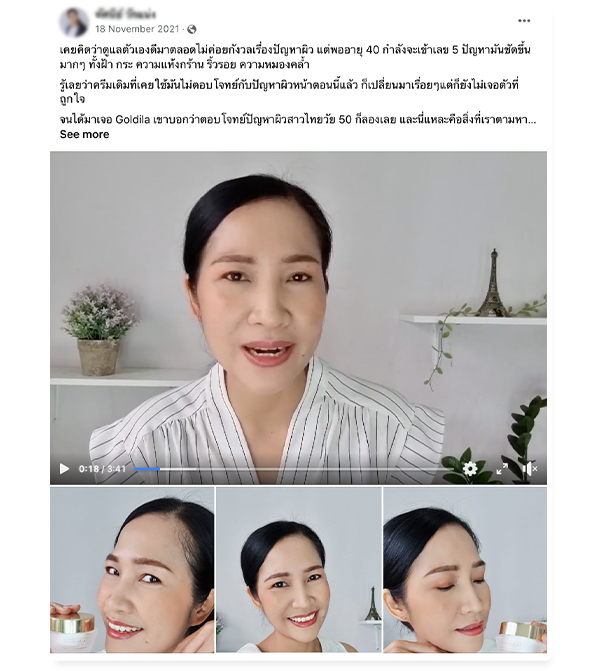
Task: Expand the post text with See more
Action: [84, 134]
